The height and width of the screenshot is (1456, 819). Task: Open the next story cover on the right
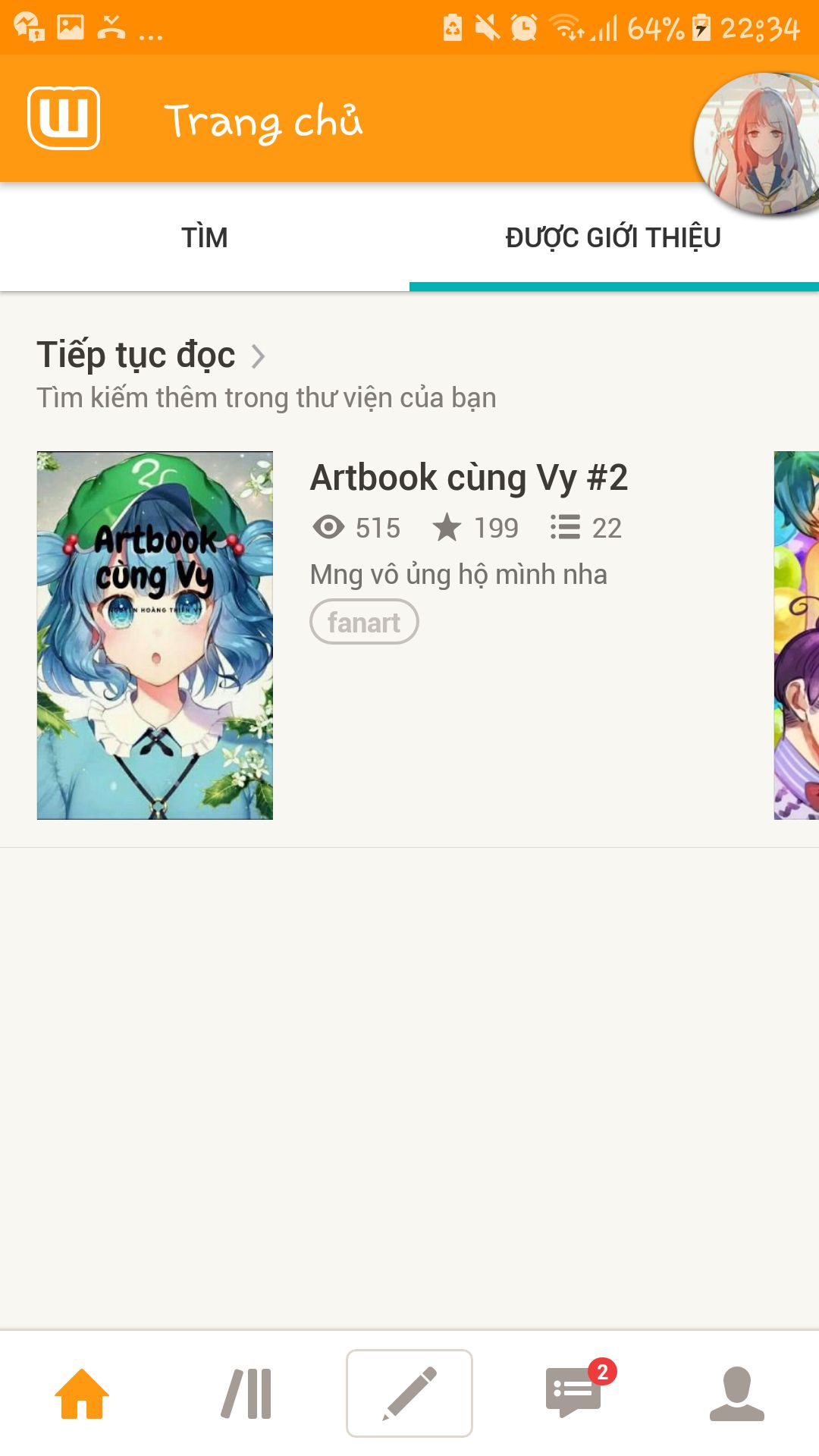coord(796,635)
